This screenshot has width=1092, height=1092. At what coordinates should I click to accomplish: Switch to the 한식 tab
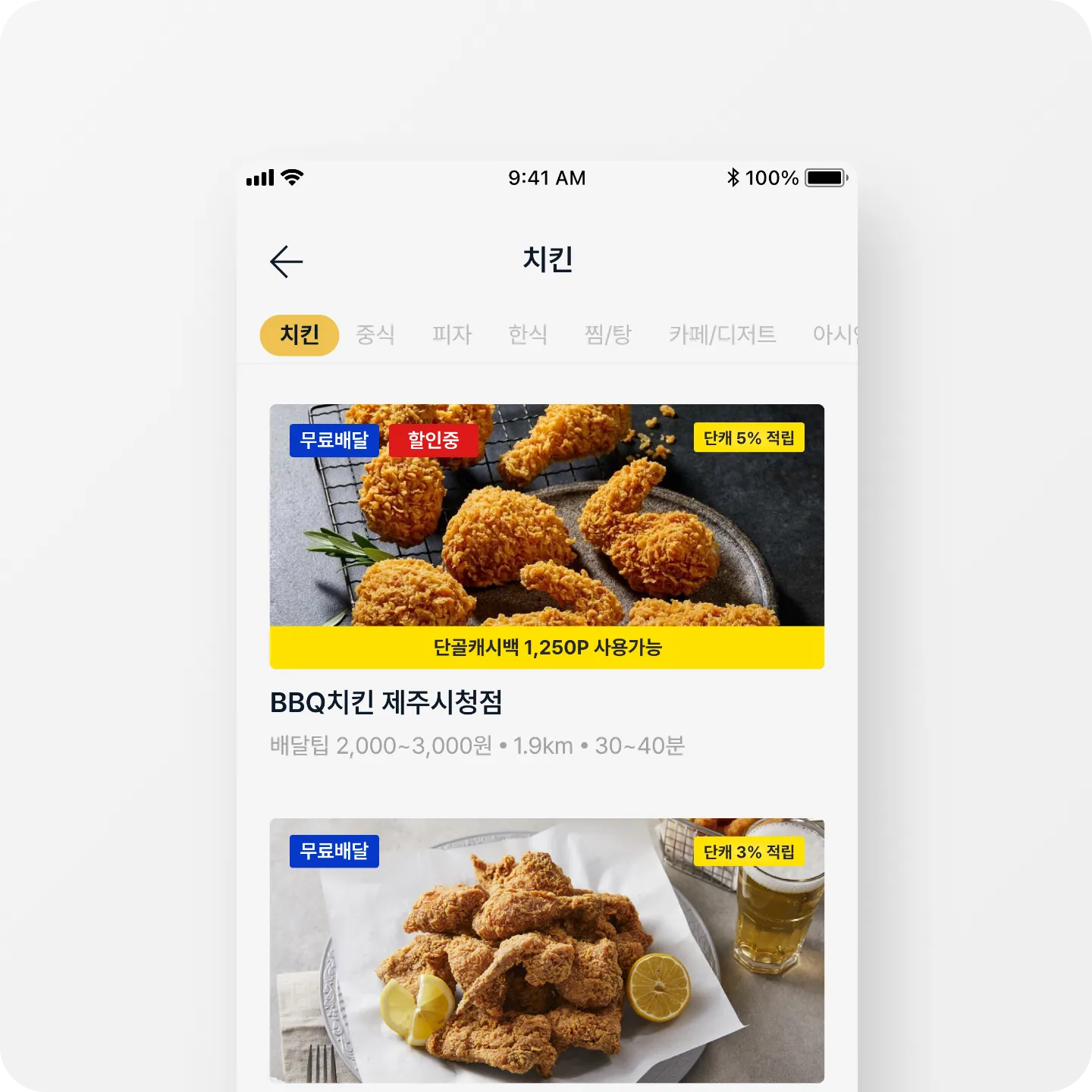528,334
